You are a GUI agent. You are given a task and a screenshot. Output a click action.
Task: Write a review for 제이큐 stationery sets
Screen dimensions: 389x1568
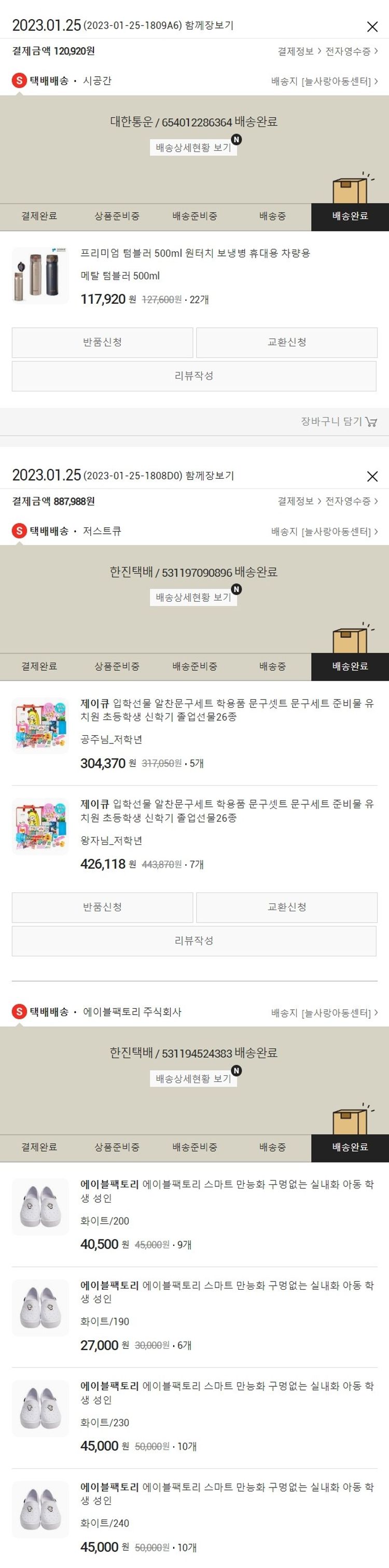pyautogui.click(x=194, y=941)
